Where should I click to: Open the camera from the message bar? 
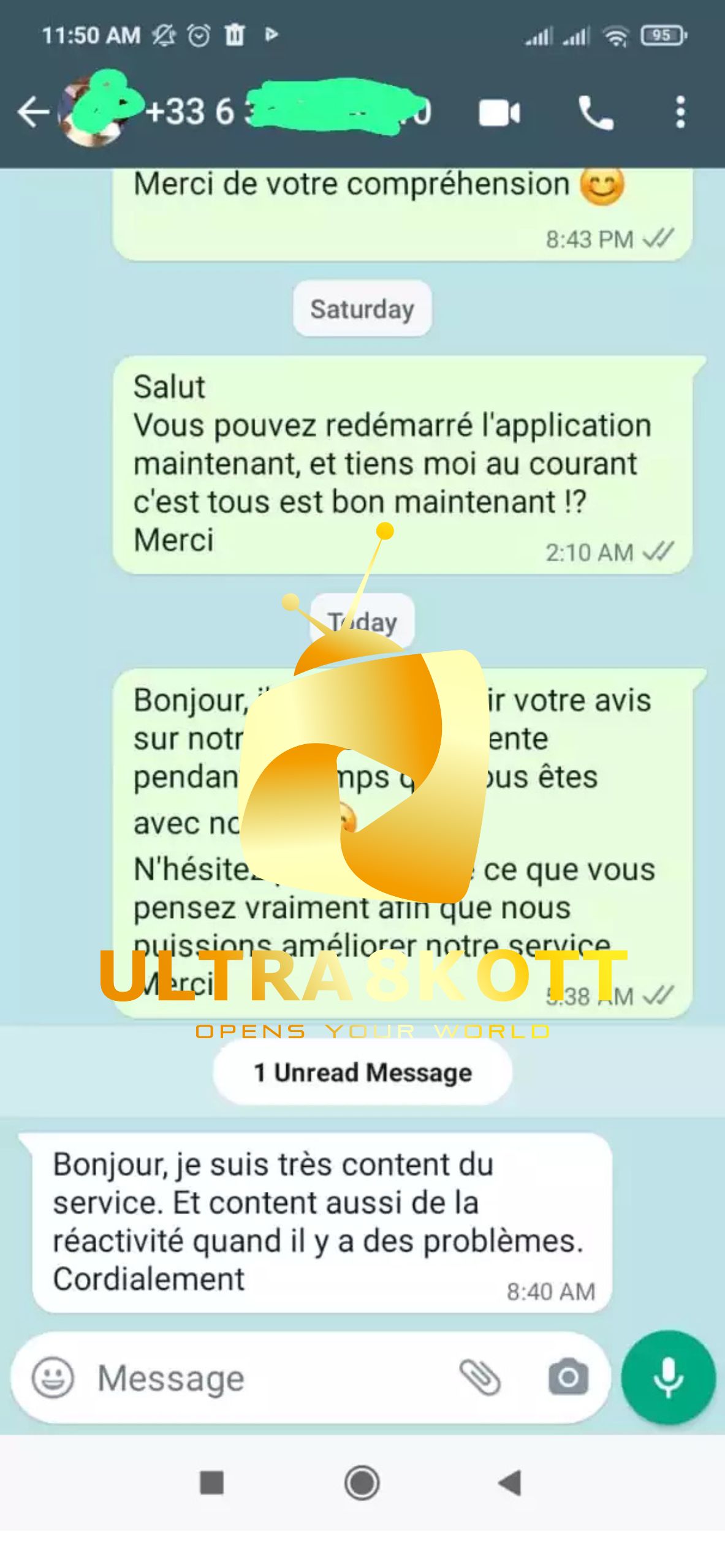click(567, 1378)
